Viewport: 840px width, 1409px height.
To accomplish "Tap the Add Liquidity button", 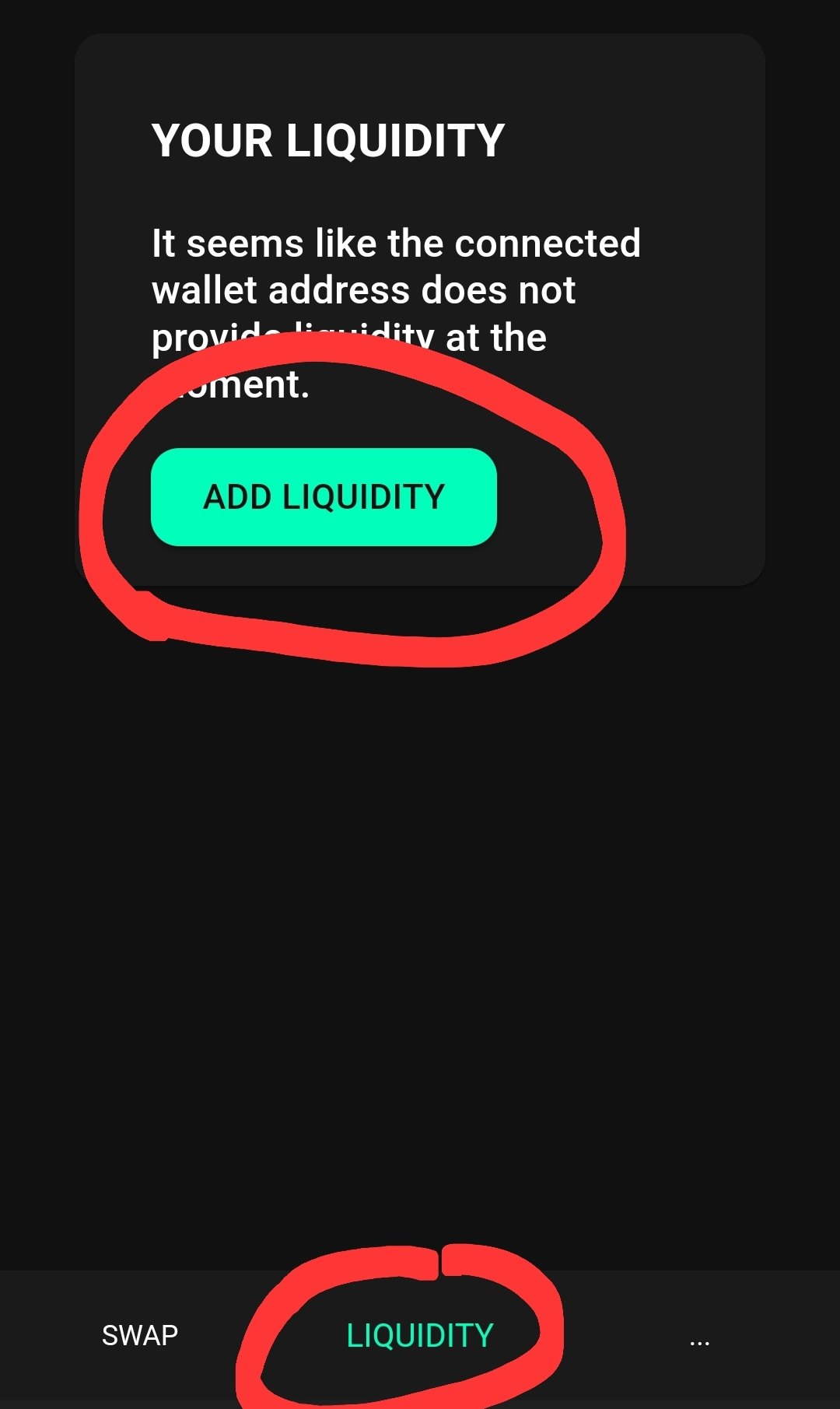I will (x=324, y=497).
